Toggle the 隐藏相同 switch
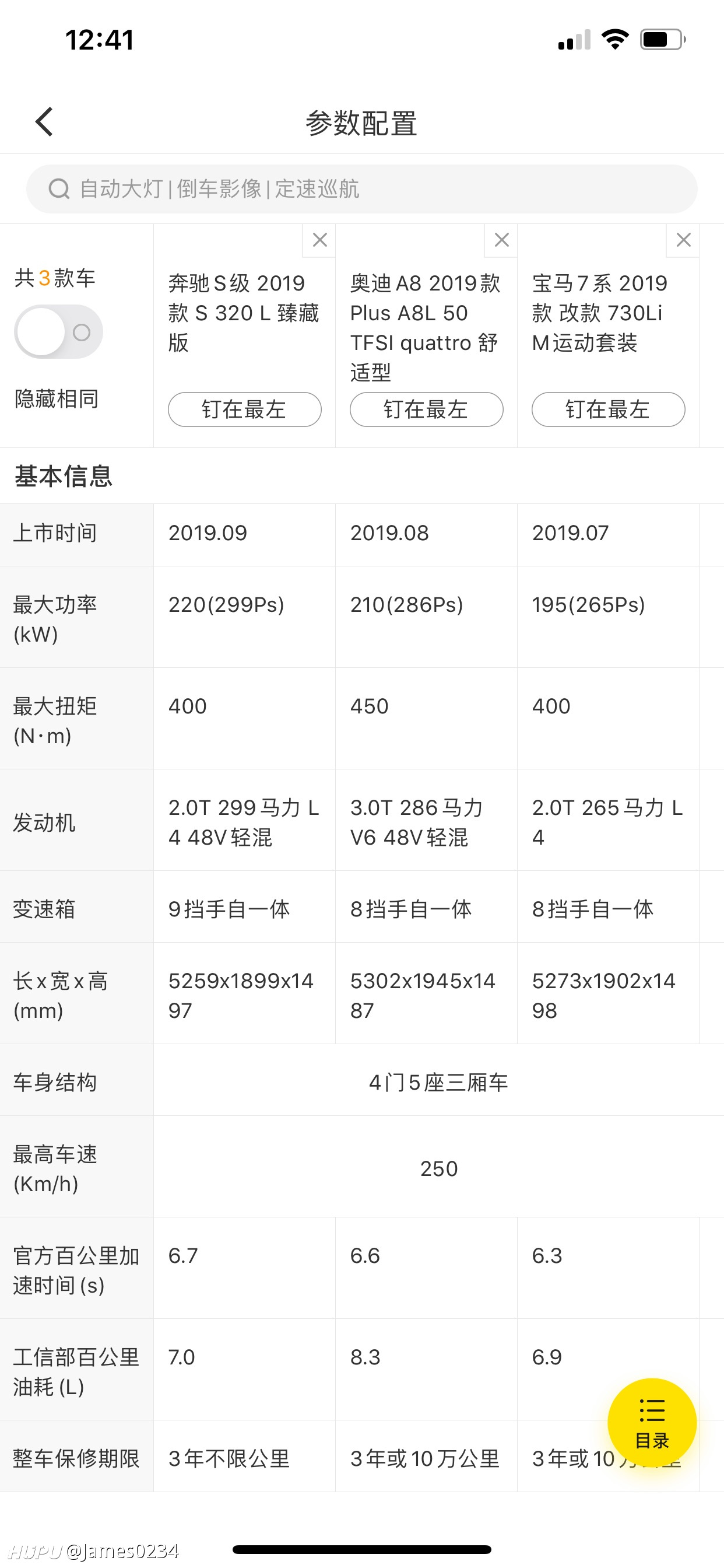The height and width of the screenshot is (1568, 724). 58,332
